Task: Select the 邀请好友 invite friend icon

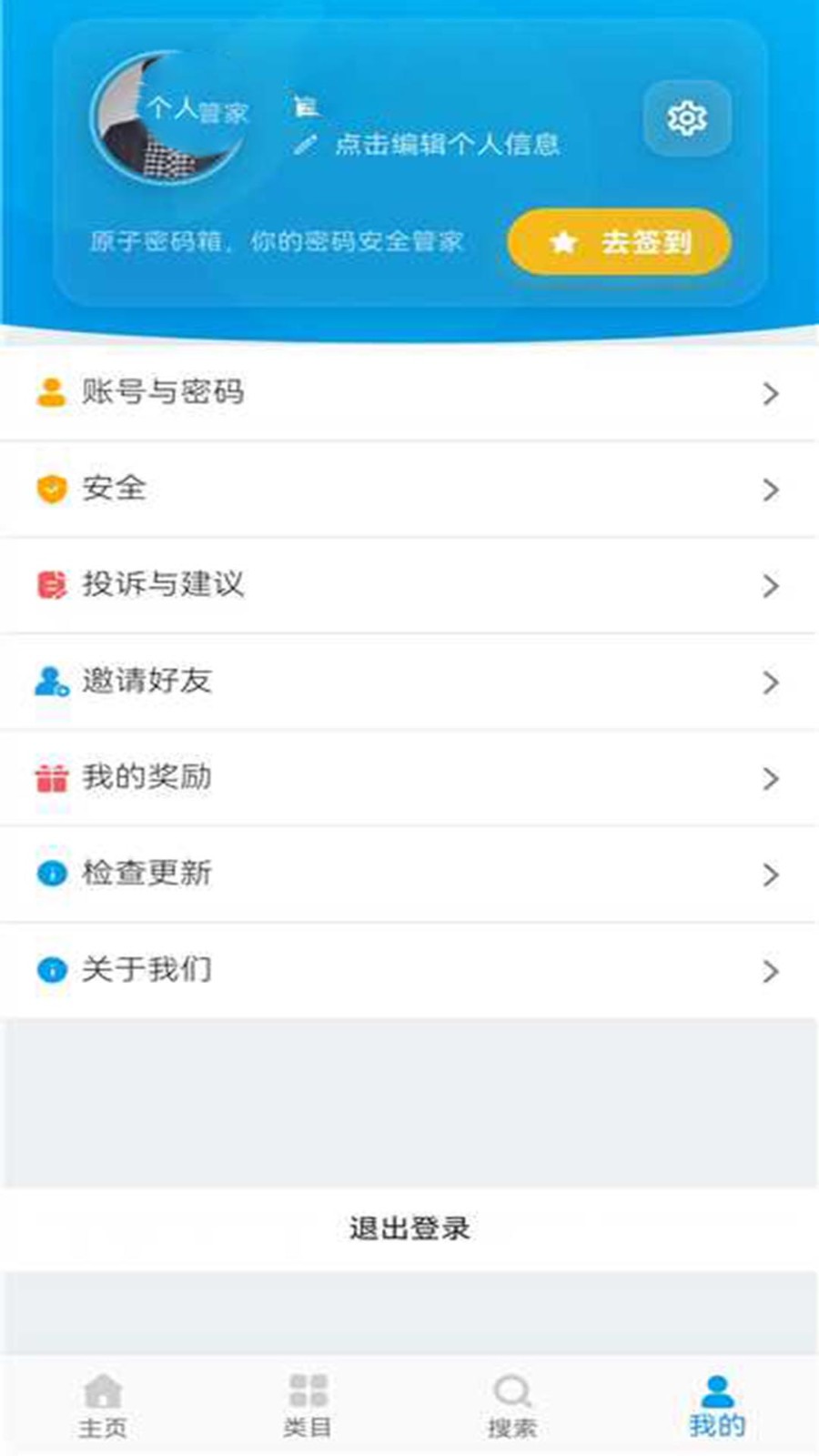Action: [x=50, y=682]
